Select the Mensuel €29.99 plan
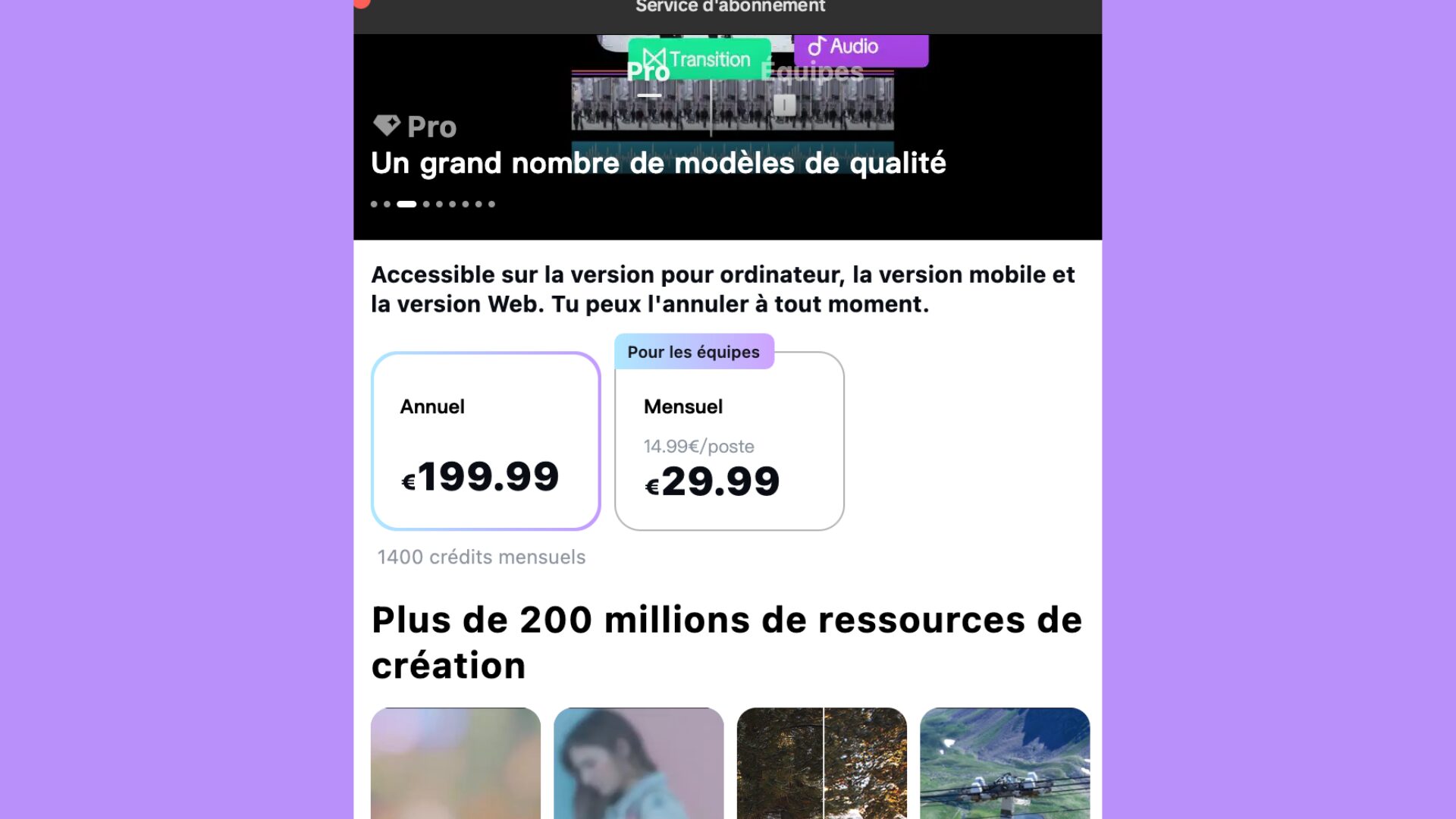The height and width of the screenshot is (819, 1456). click(729, 441)
